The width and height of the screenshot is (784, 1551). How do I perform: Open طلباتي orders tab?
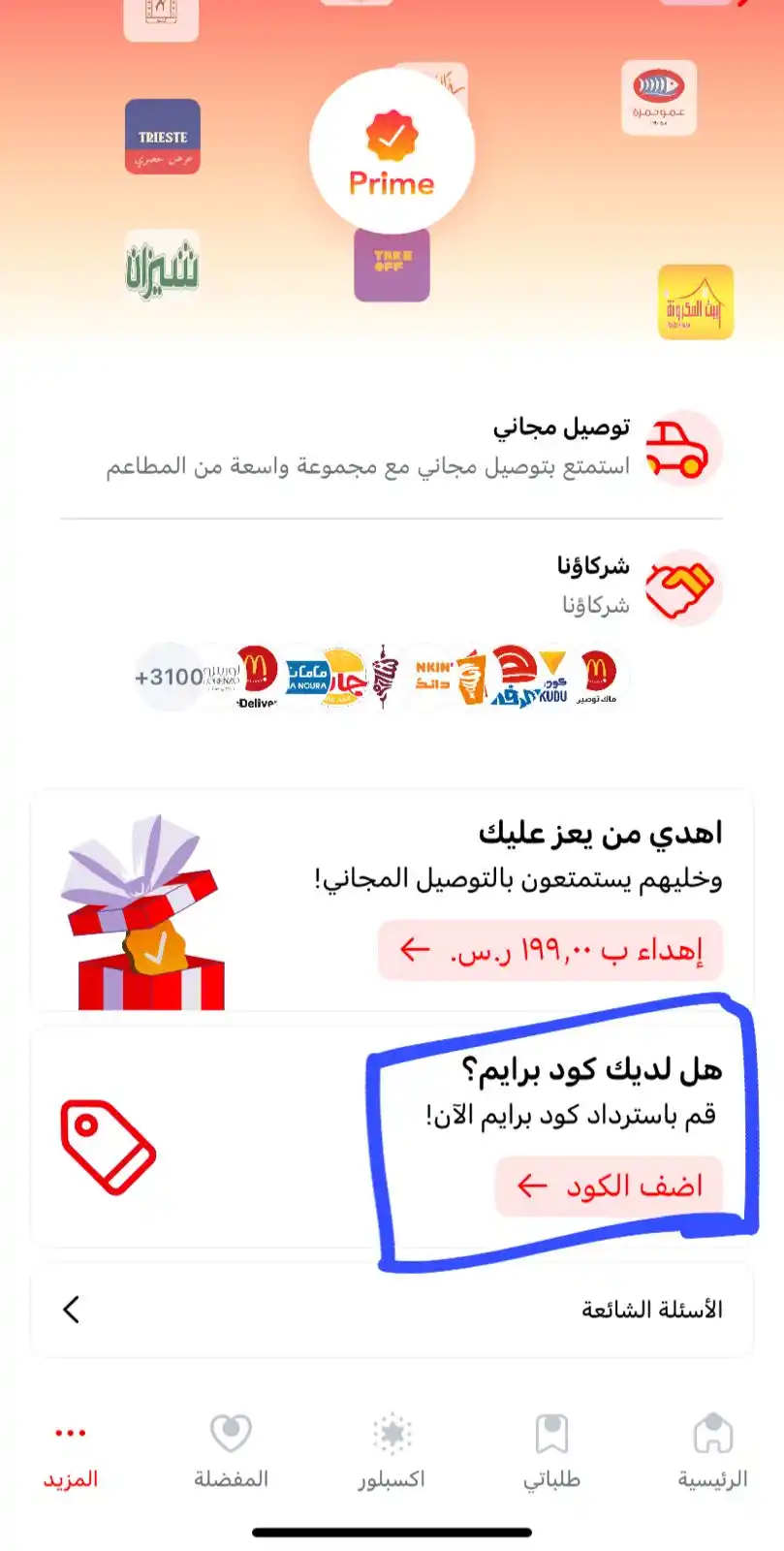pyautogui.click(x=551, y=1450)
